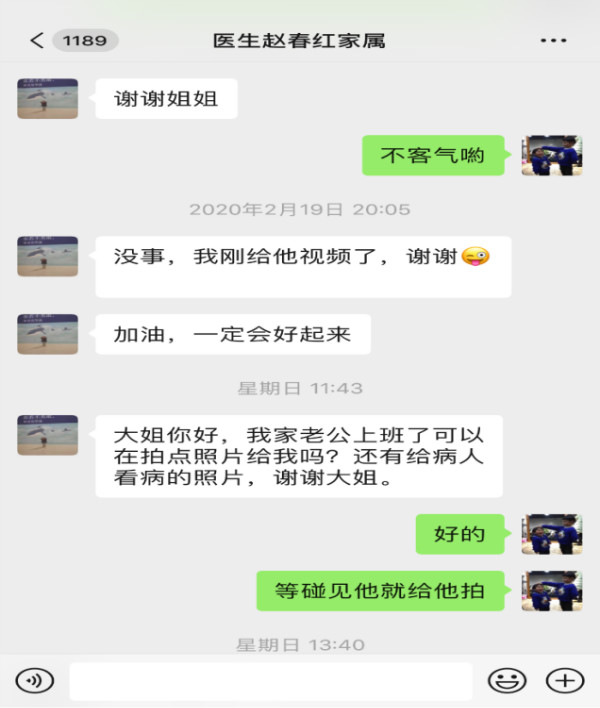Tap my avatar next to 好的
Screen dimensions: 600x708
click(x=552, y=534)
